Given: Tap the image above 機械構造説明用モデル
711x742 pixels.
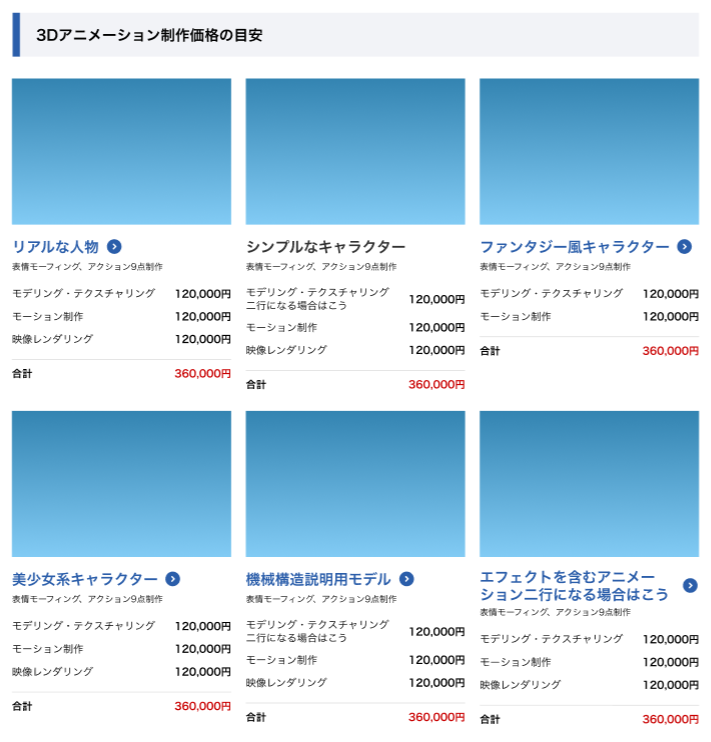Looking at the screenshot, I should pyautogui.click(x=355, y=484).
